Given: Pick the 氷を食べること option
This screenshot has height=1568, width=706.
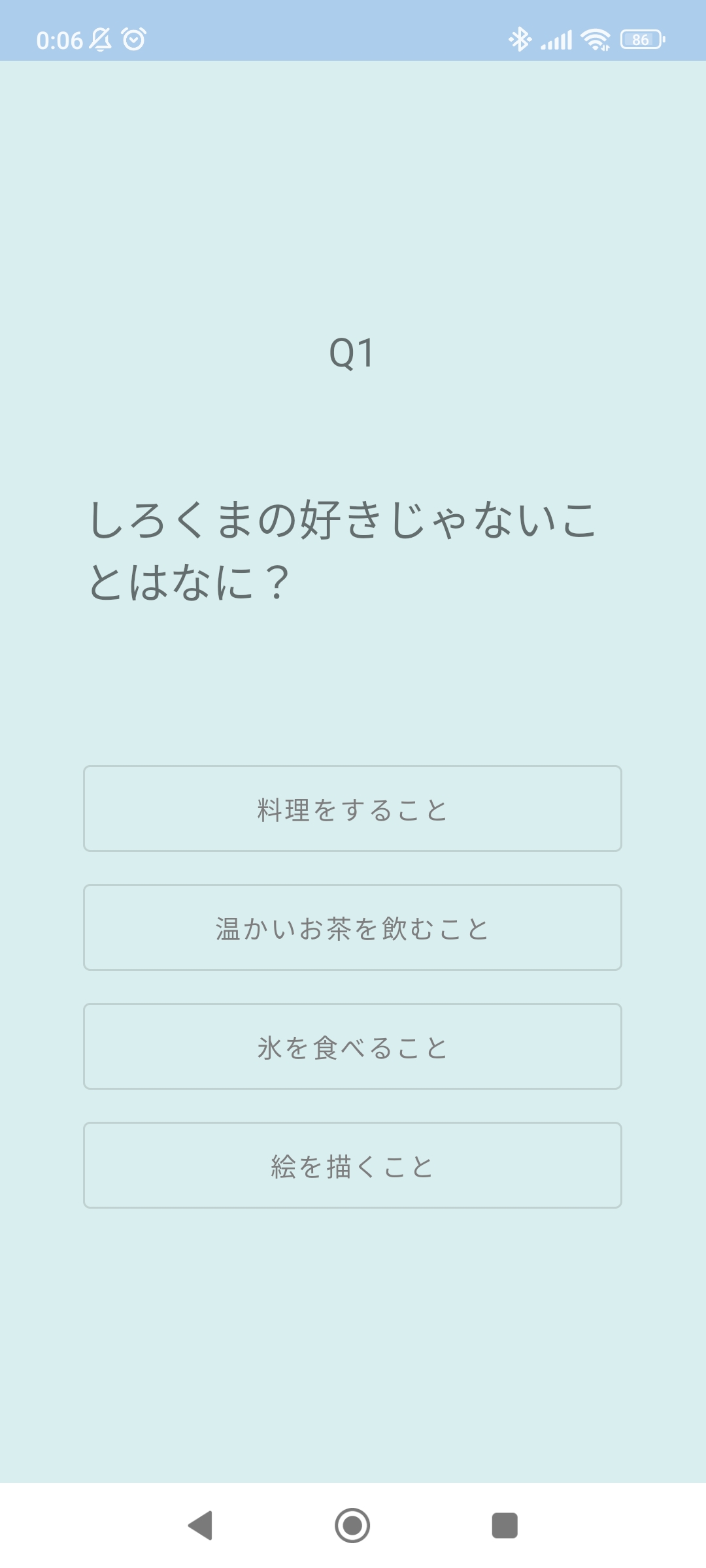Looking at the screenshot, I should [352, 1047].
